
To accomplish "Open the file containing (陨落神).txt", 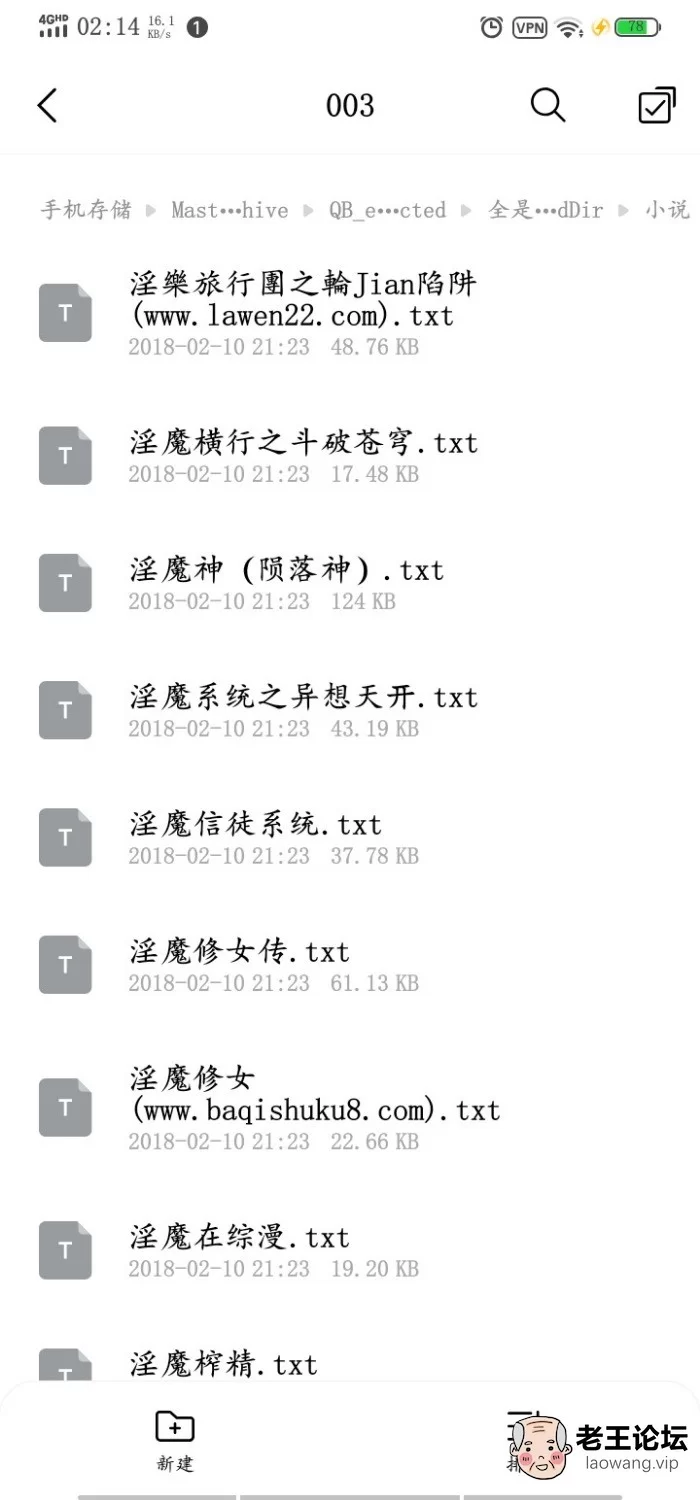I will tap(350, 583).
